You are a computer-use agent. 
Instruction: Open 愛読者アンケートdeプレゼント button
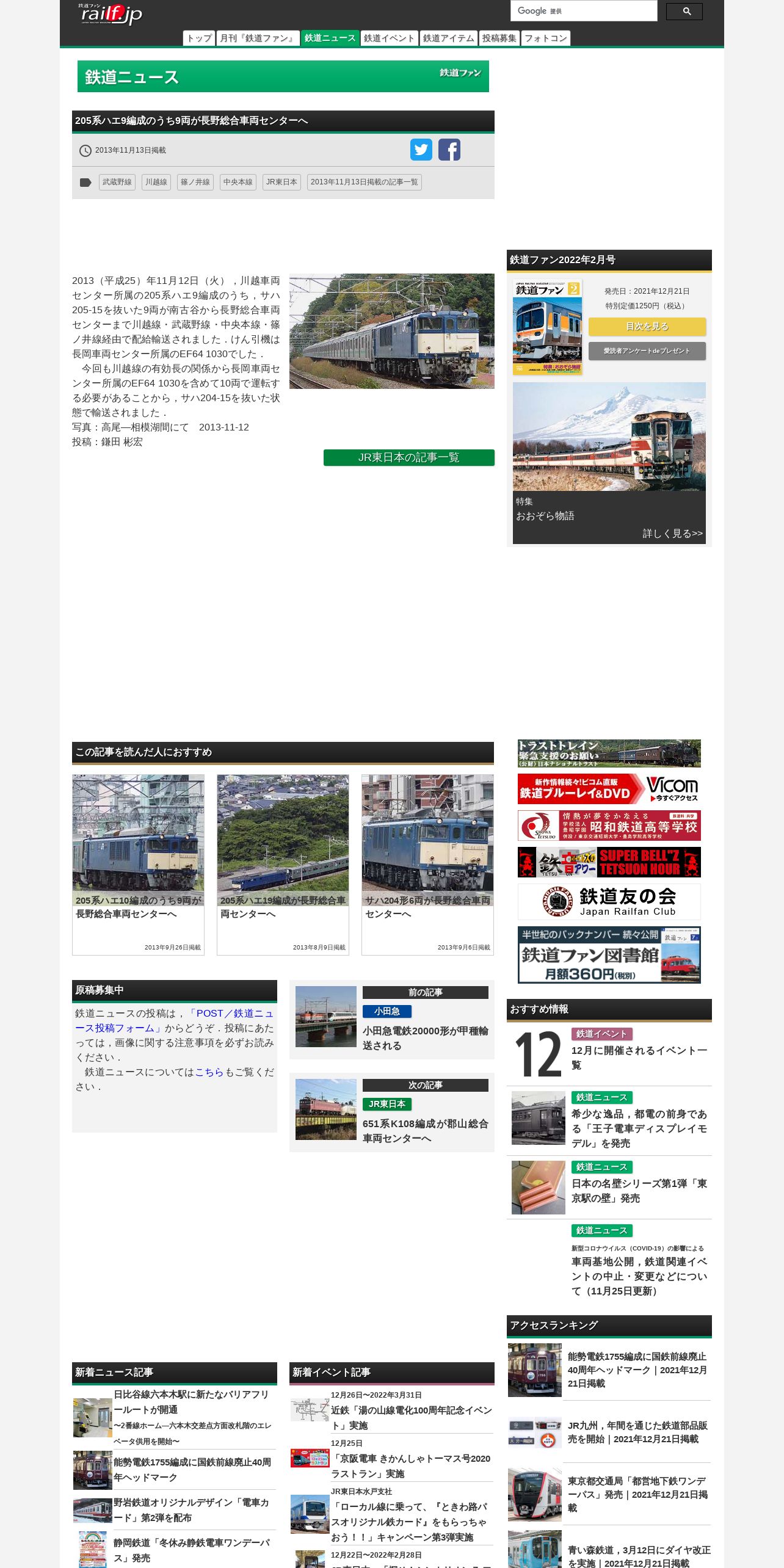click(x=647, y=351)
